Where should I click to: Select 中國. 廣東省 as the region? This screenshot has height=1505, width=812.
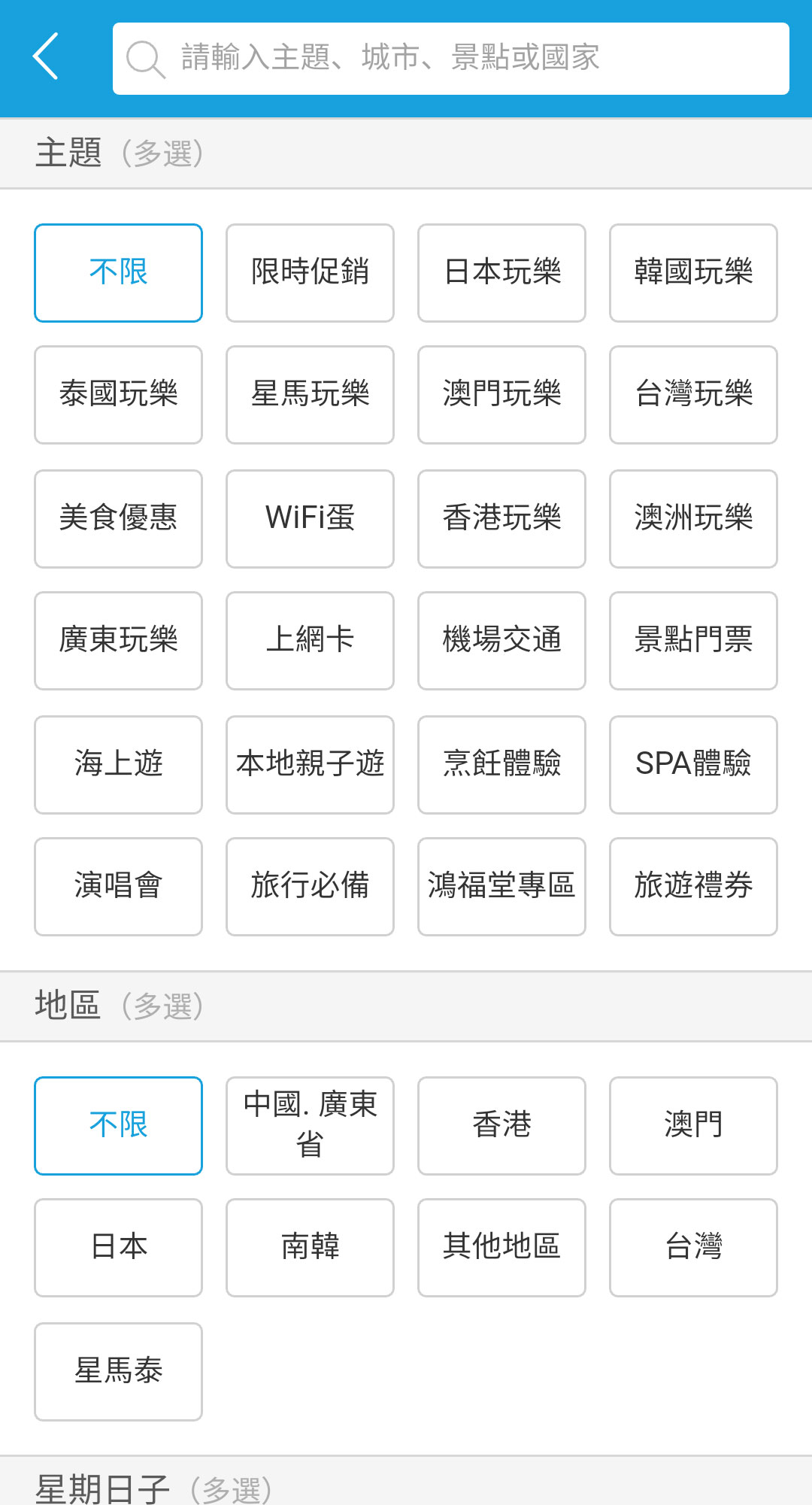pos(310,1125)
